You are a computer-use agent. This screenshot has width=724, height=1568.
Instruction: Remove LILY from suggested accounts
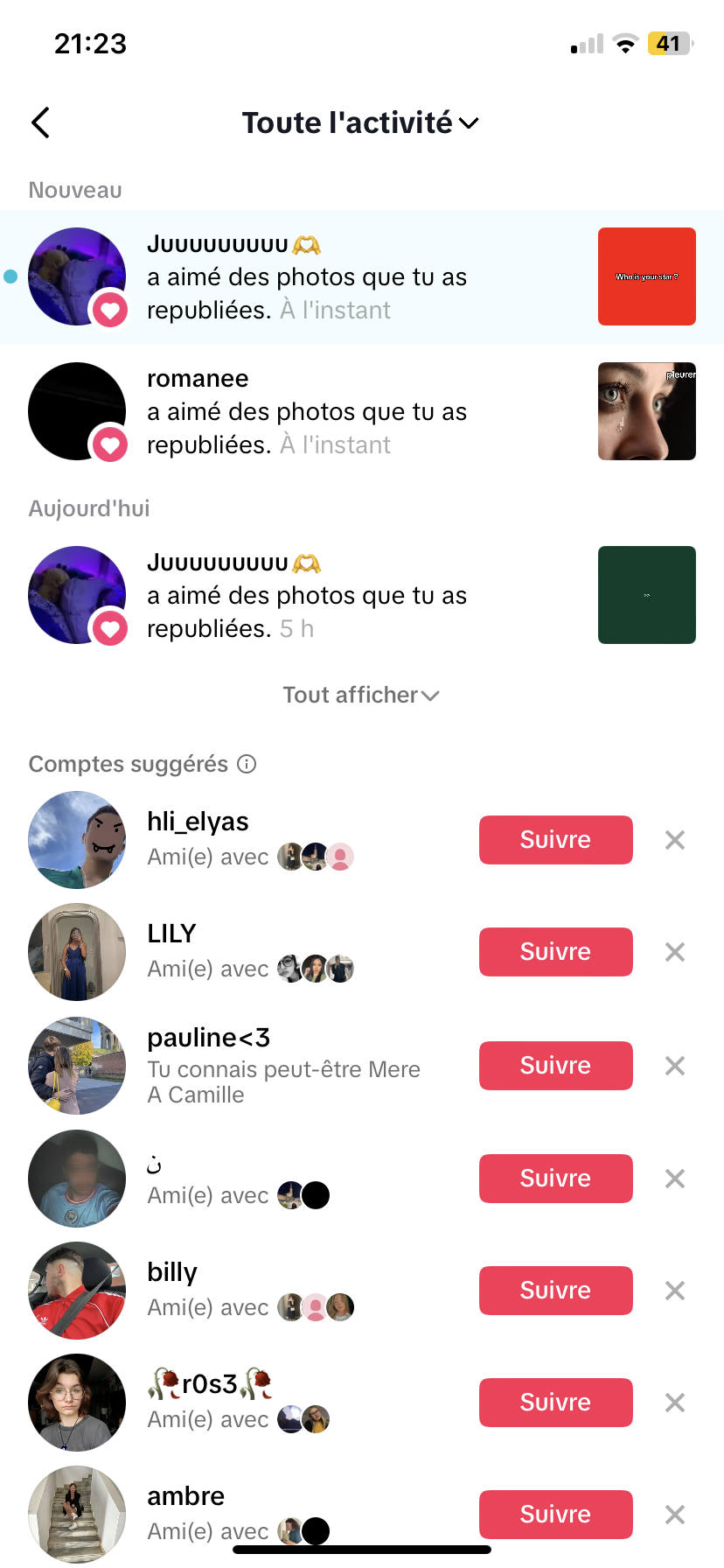[x=674, y=952]
